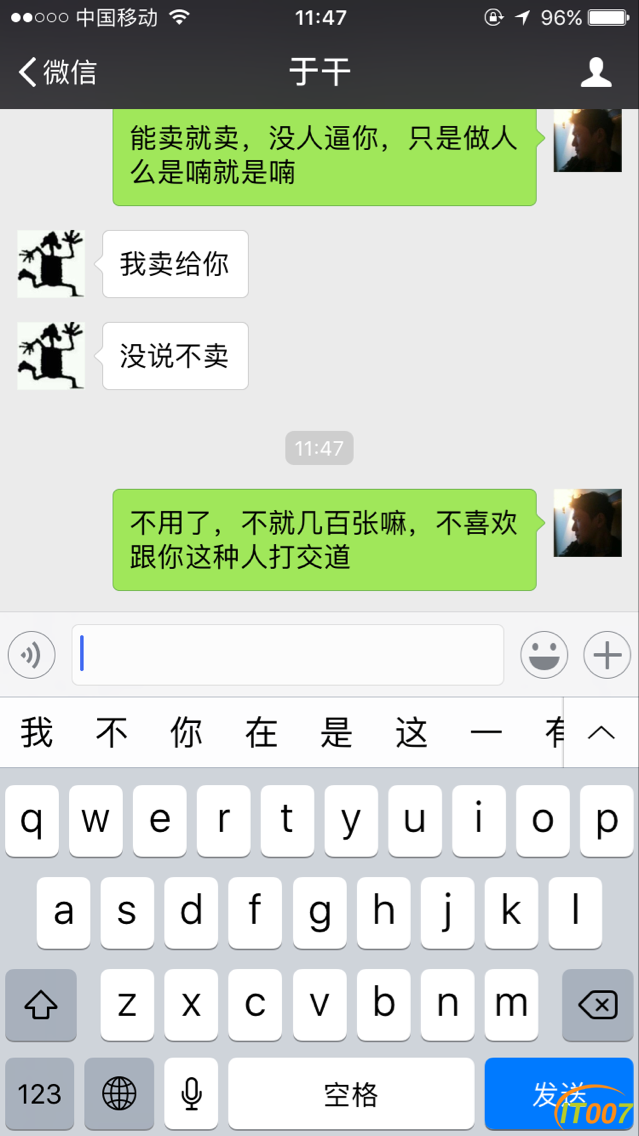Switch to 123 numeric keyboard
This screenshot has height=1136, width=639.
click(40, 1094)
